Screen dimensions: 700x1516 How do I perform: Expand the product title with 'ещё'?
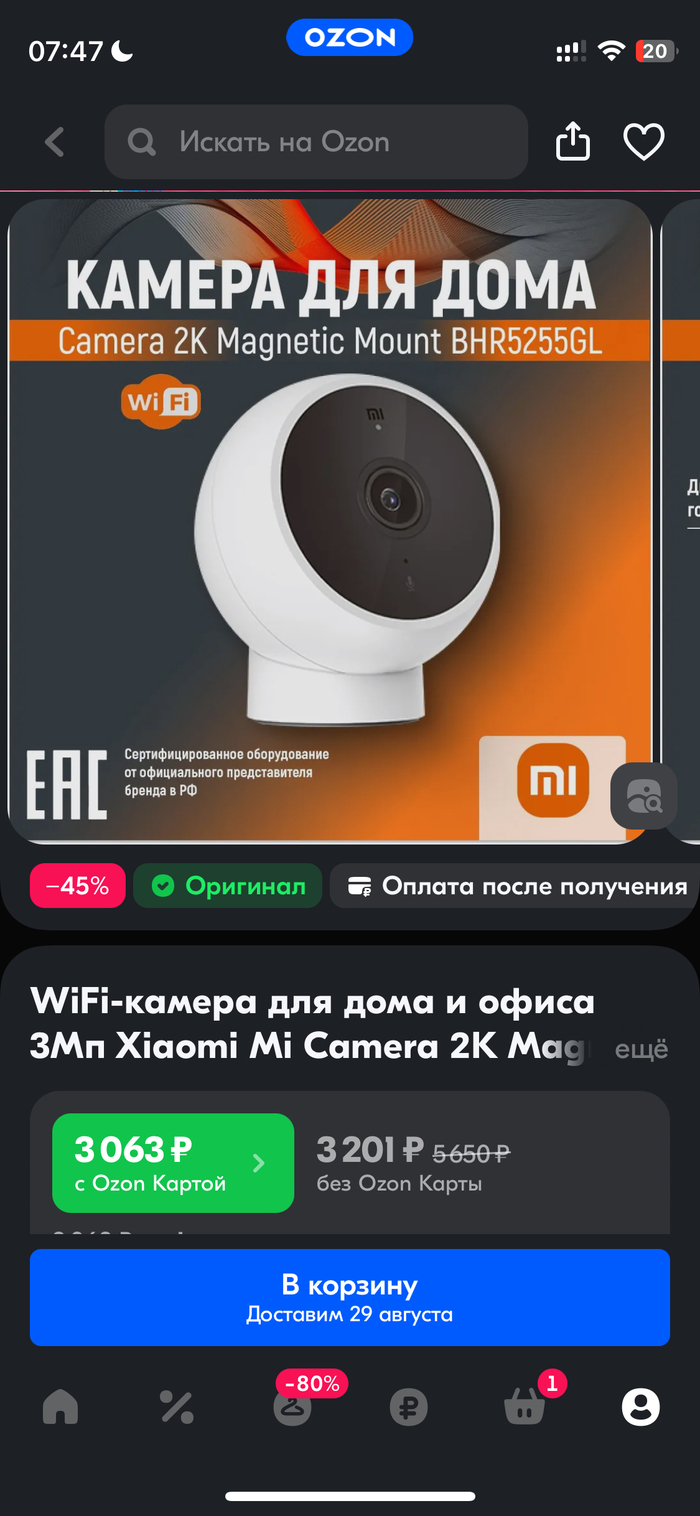(x=641, y=1049)
